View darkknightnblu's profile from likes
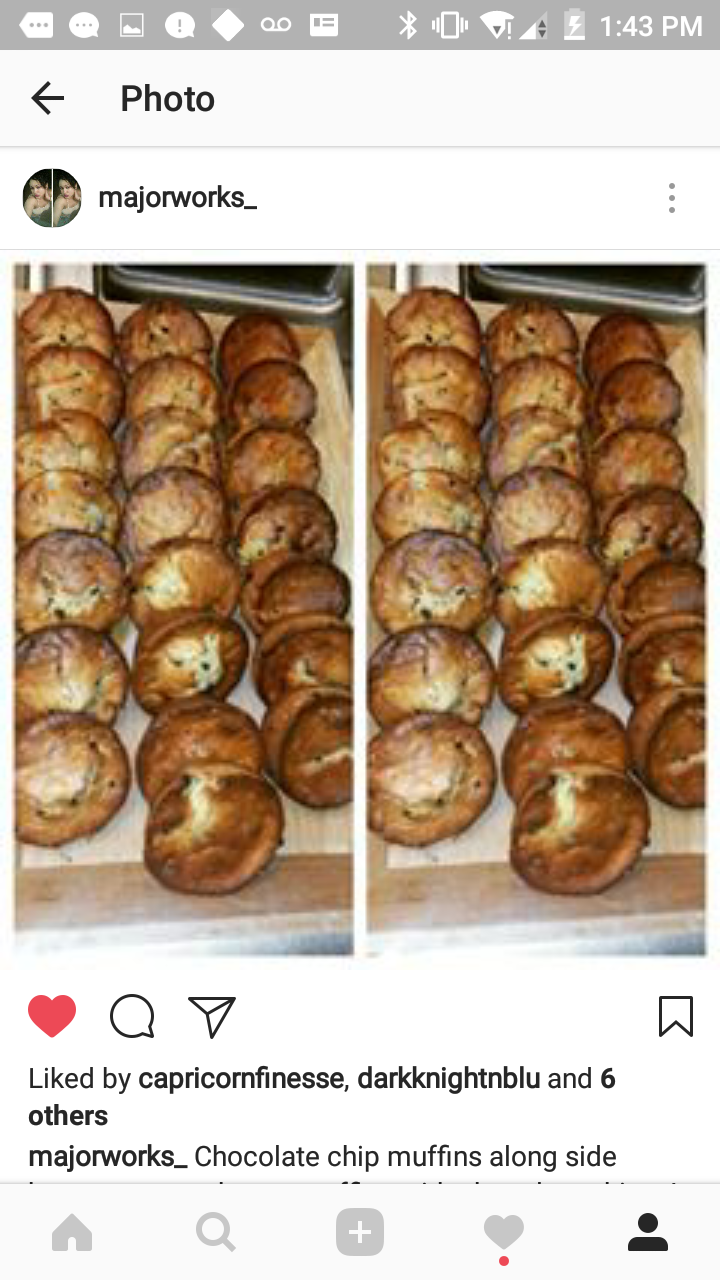The height and width of the screenshot is (1280, 720). click(448, 1078)
